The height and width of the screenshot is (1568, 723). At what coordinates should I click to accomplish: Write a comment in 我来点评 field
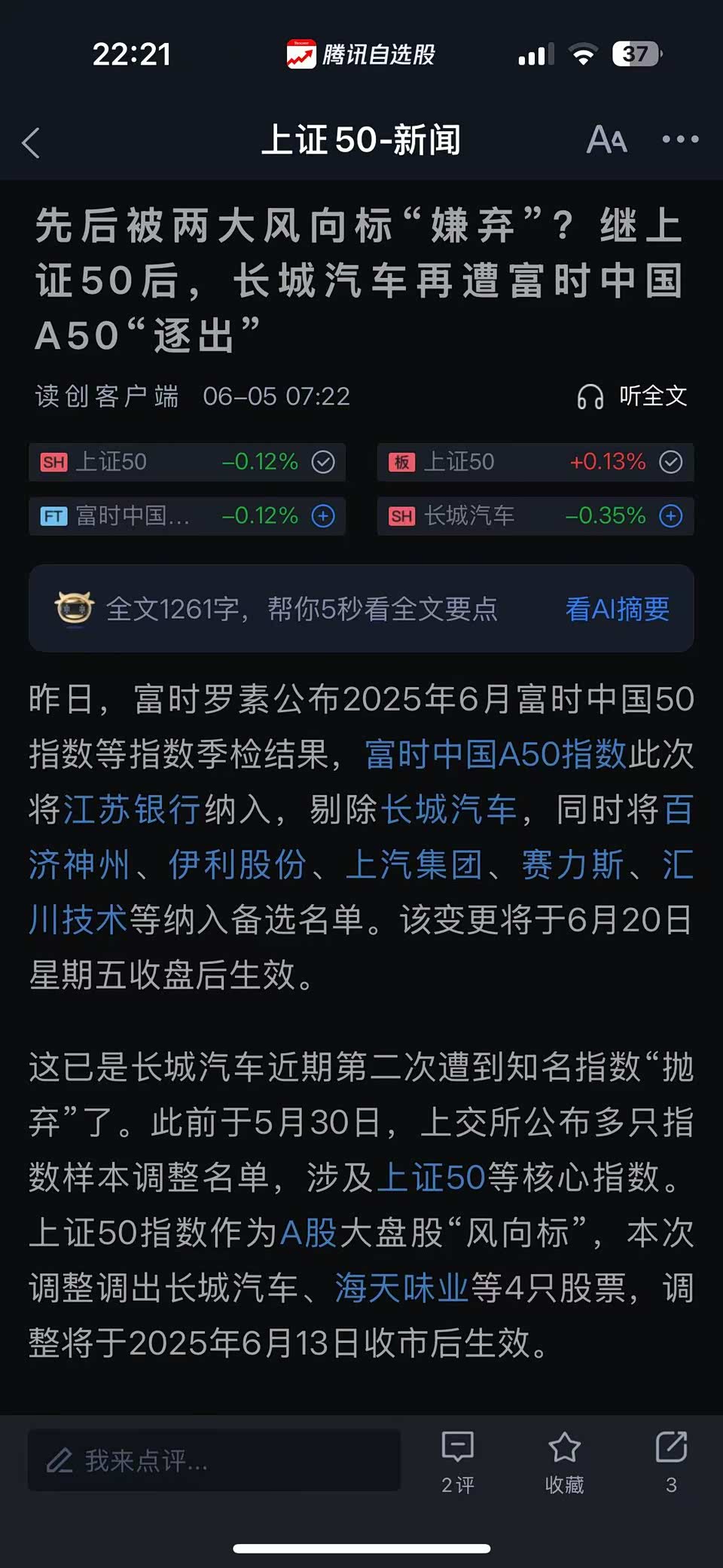point(214,1460)
